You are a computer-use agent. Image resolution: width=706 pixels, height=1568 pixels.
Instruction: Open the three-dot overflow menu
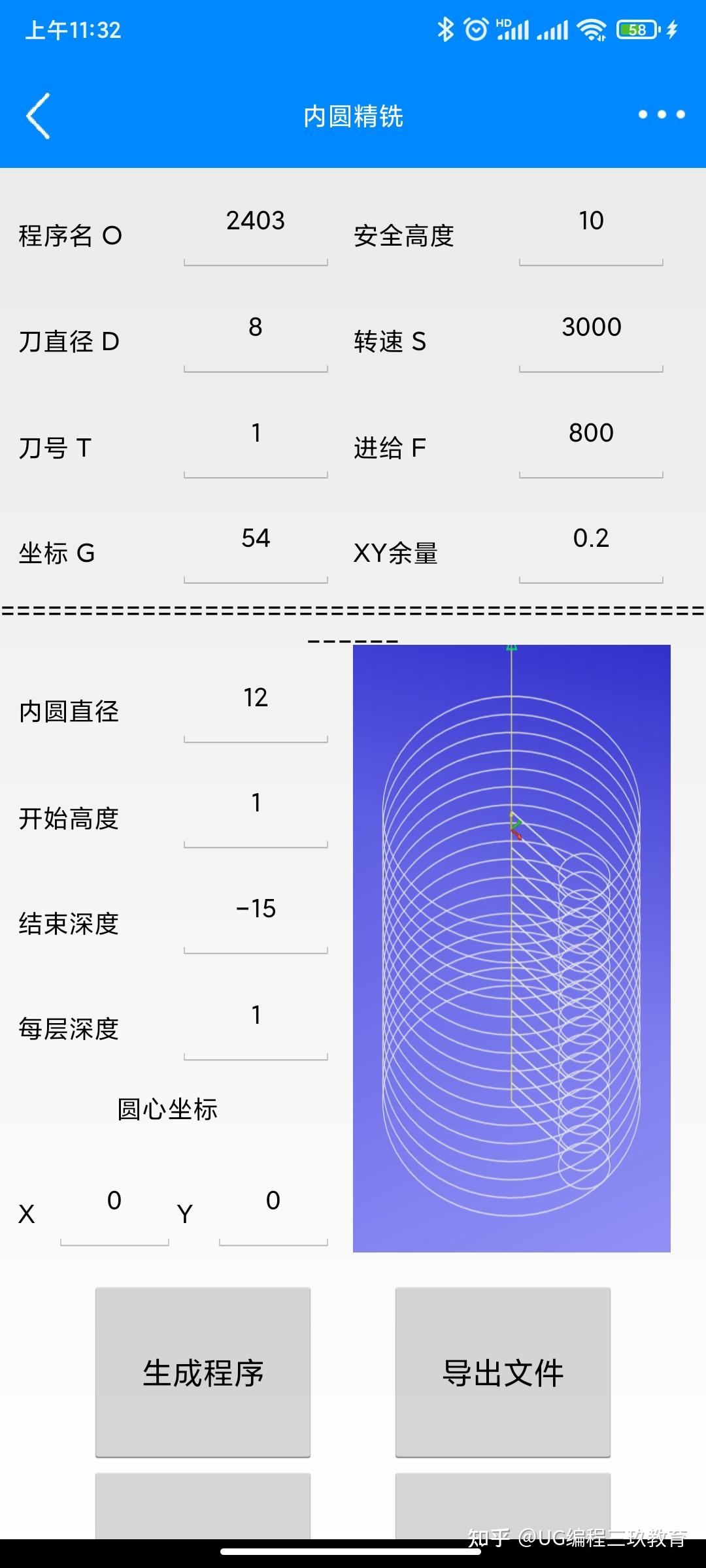pos(662,114)
